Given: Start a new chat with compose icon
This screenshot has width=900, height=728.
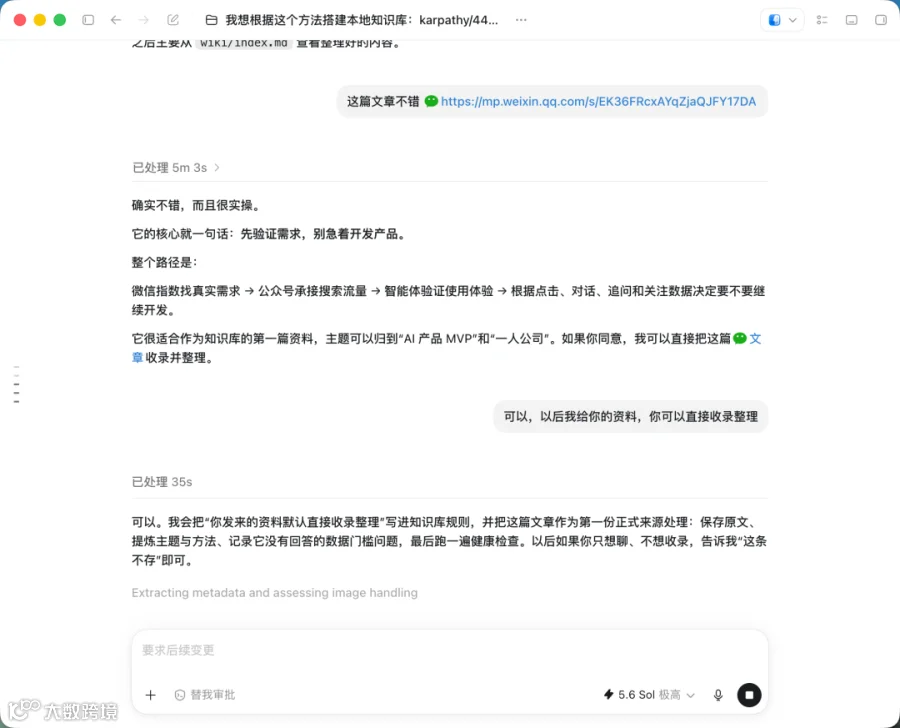Looking at the screenshot, I should pyautogui.click(x=173, y=20).
